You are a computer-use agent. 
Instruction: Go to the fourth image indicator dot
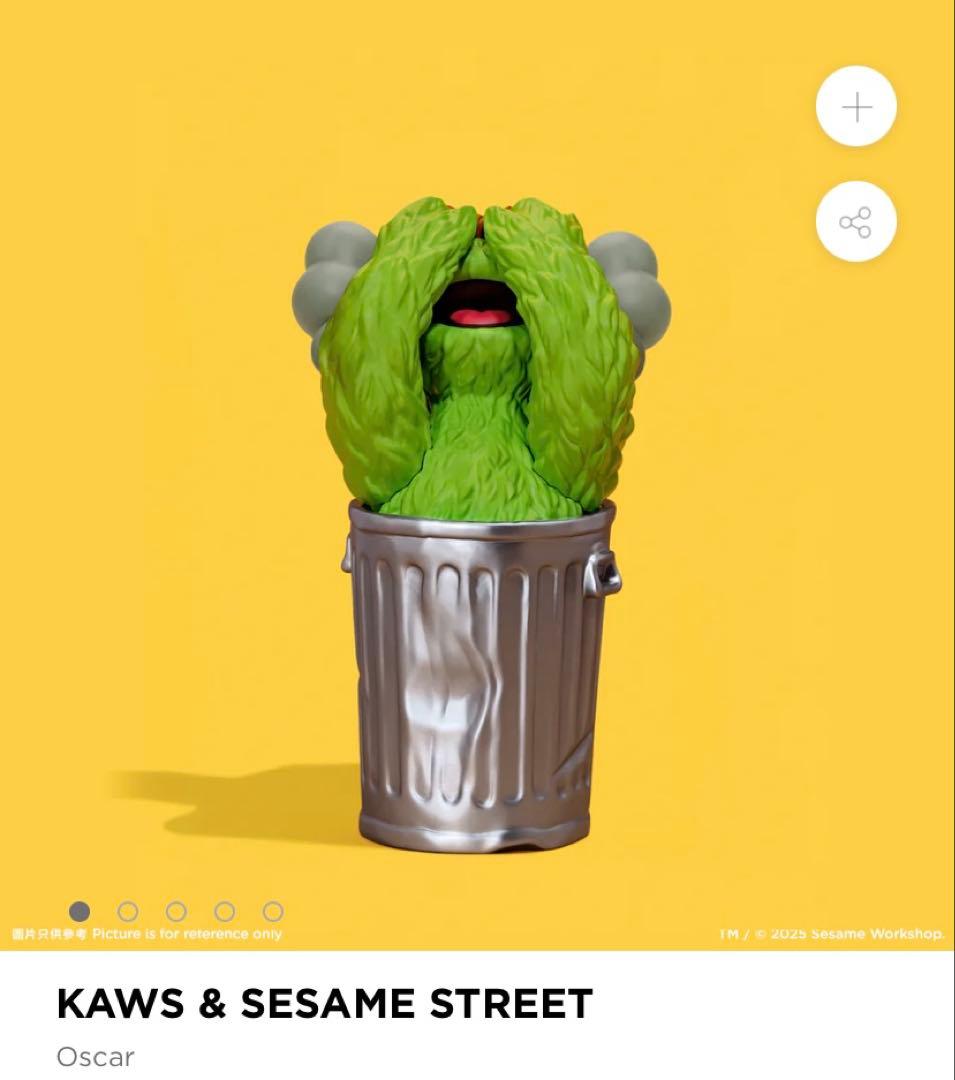(x=225, y=911)
